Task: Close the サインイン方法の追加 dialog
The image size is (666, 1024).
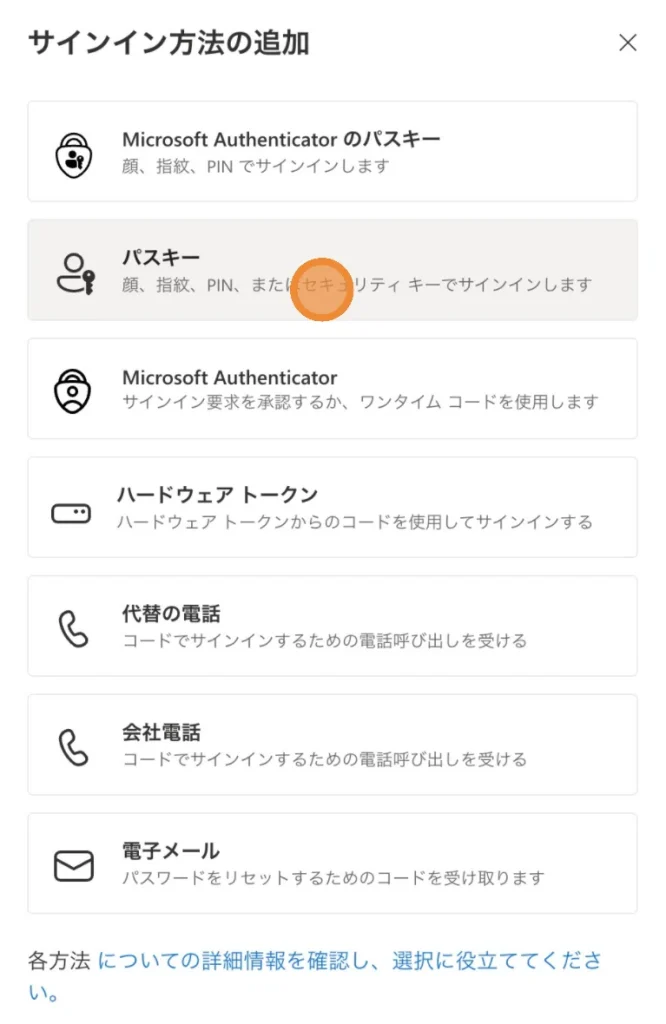Action: coord(627,43)
